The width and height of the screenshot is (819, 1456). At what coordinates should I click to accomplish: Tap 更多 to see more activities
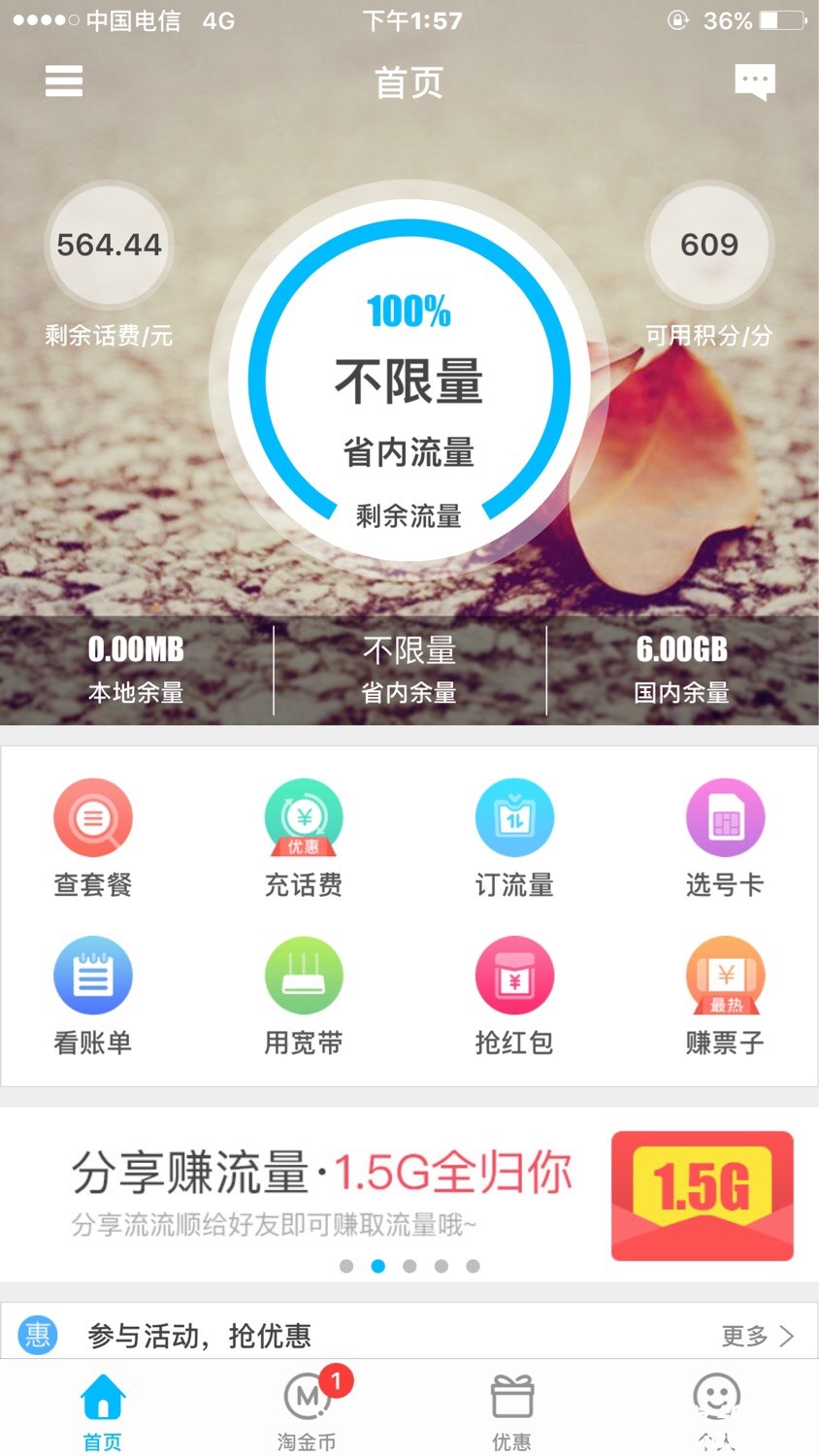point(758,1336)
